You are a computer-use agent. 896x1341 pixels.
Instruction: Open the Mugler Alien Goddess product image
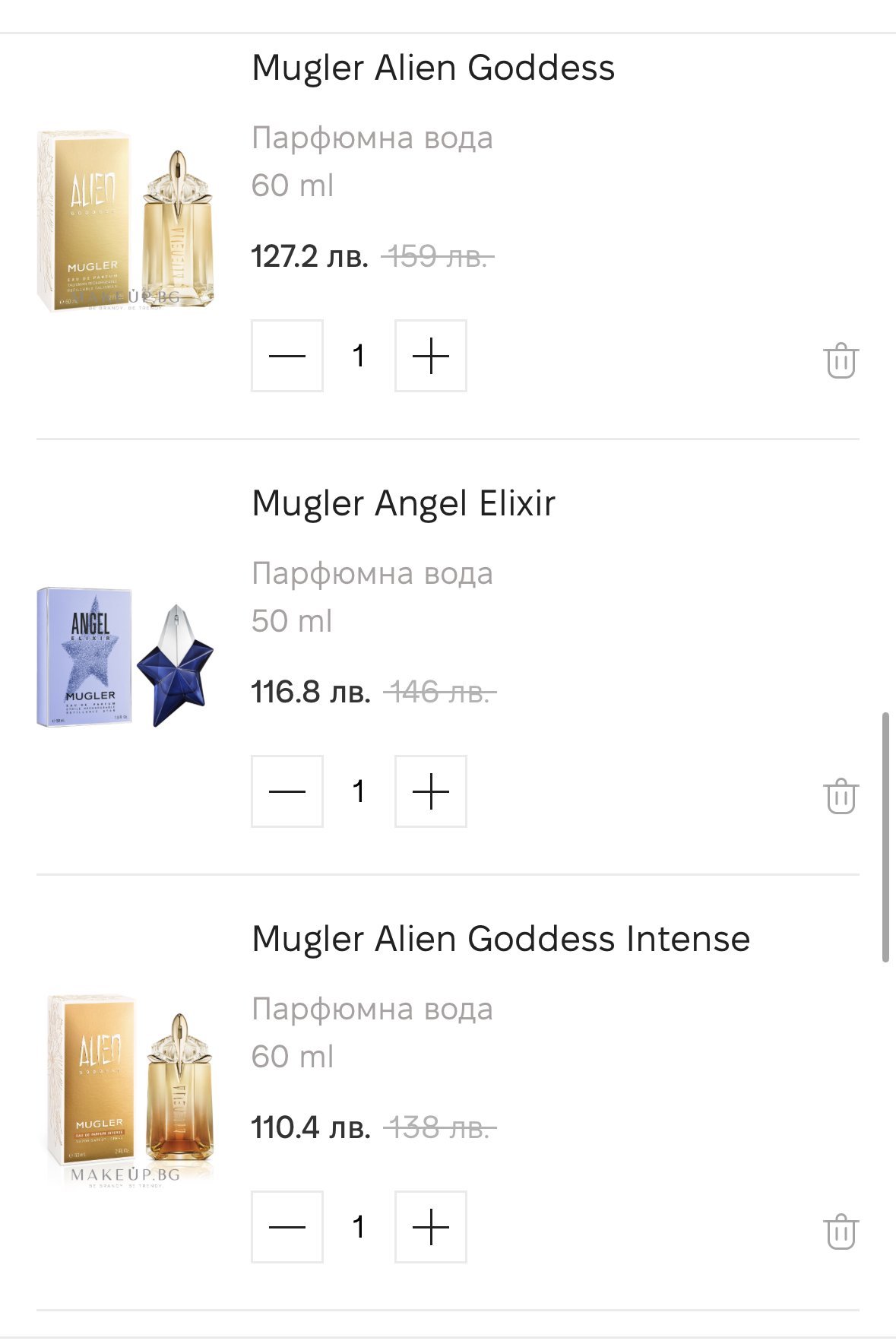click(x=126, y=221)
